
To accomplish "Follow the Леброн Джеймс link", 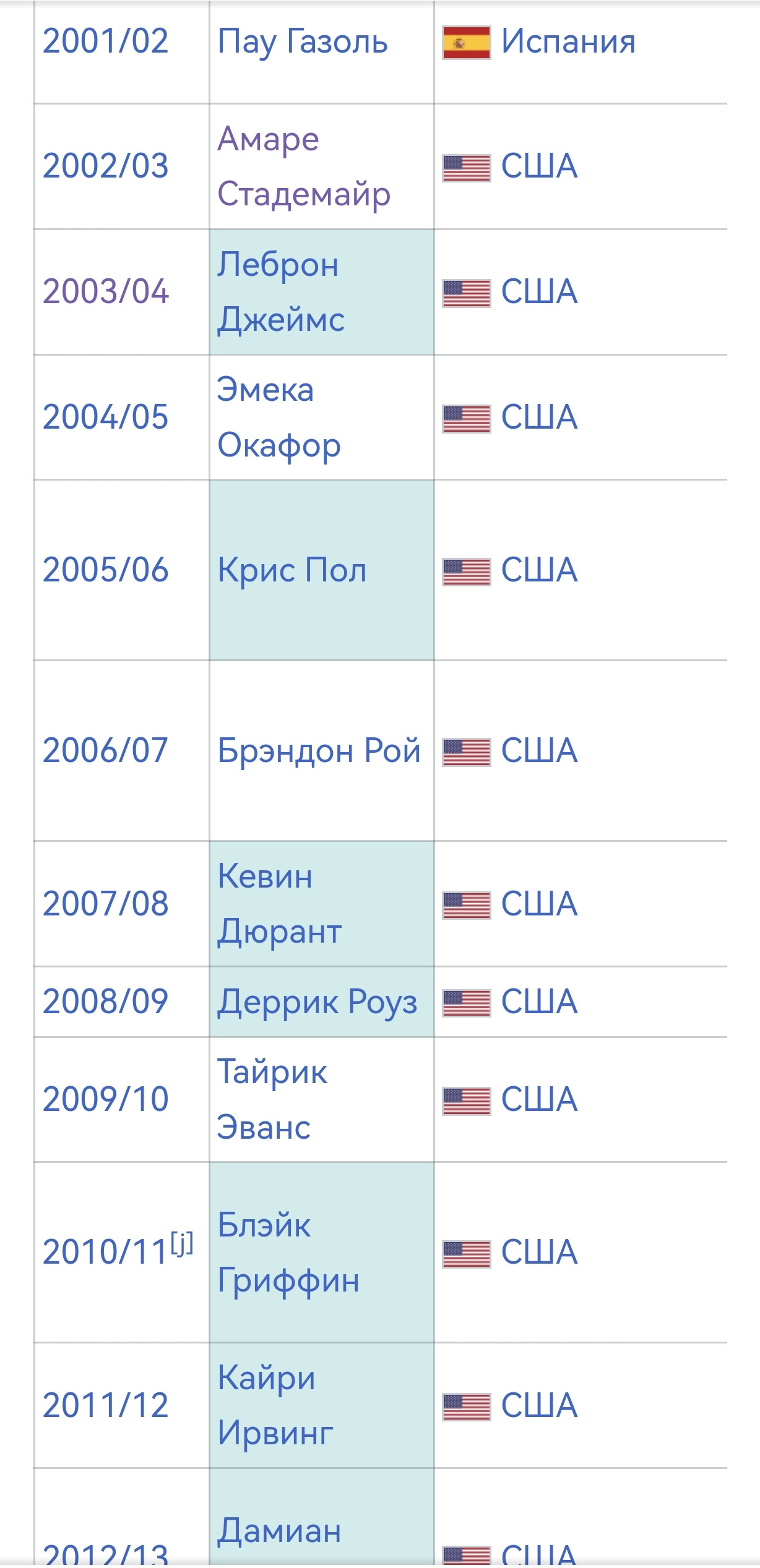I will pyautogui.click(x=281, y=292).
